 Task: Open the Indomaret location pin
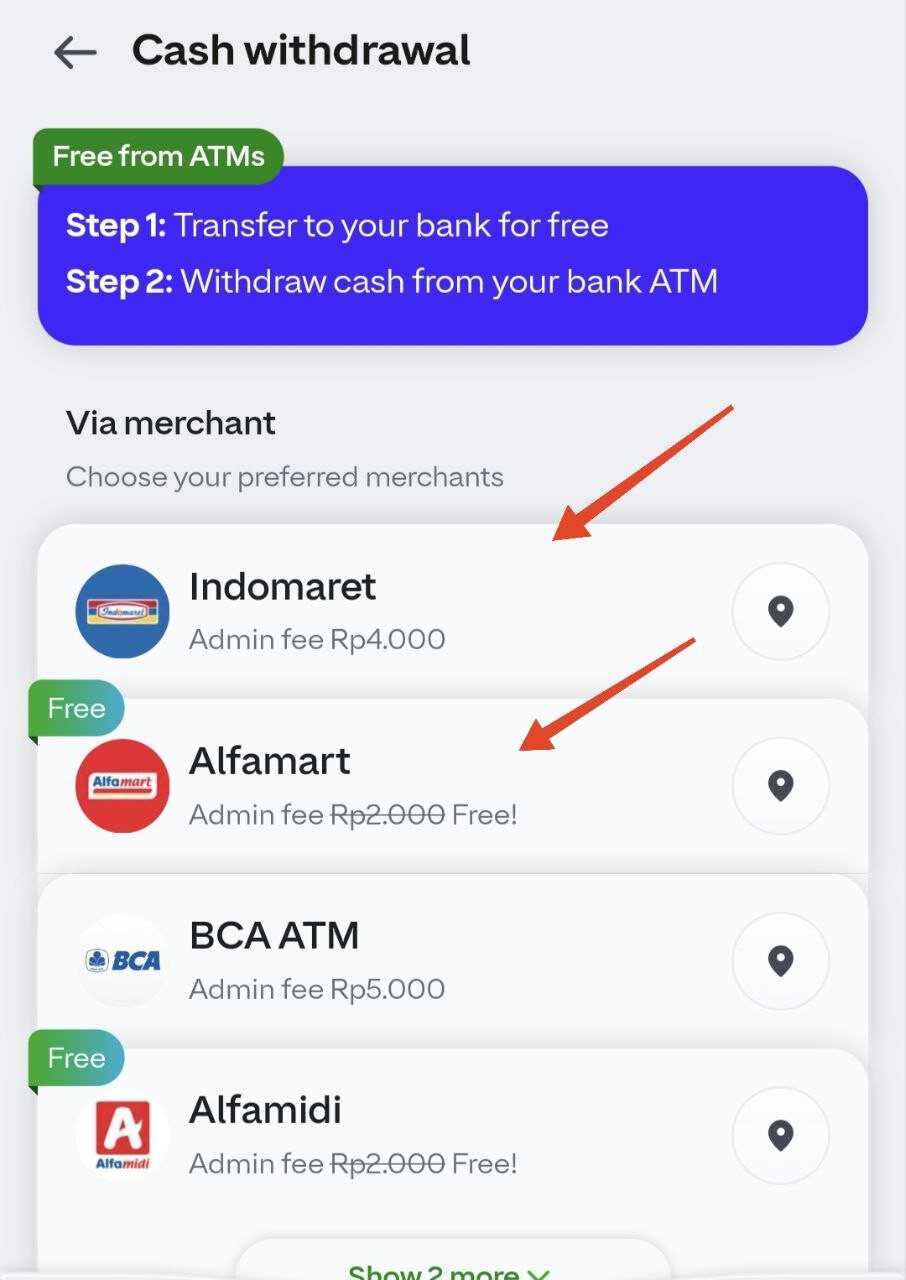pos(780,611)
